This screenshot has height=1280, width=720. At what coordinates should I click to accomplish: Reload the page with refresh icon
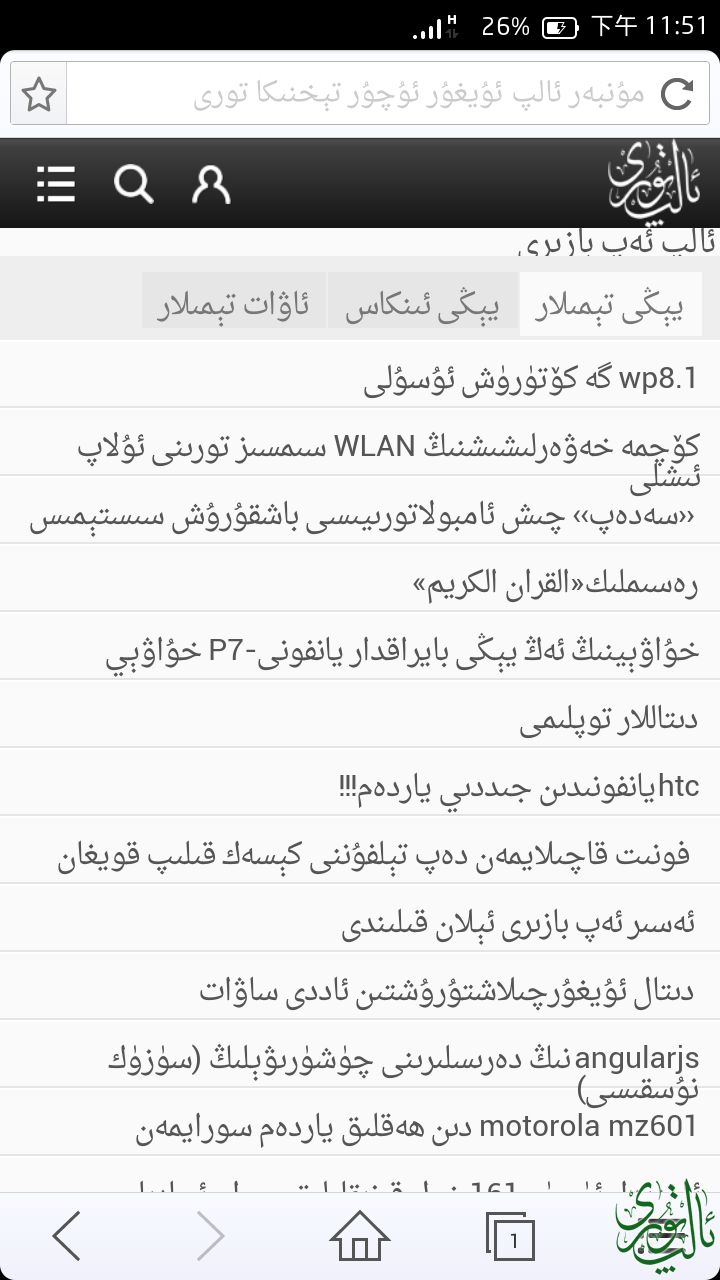click(677, 94)
